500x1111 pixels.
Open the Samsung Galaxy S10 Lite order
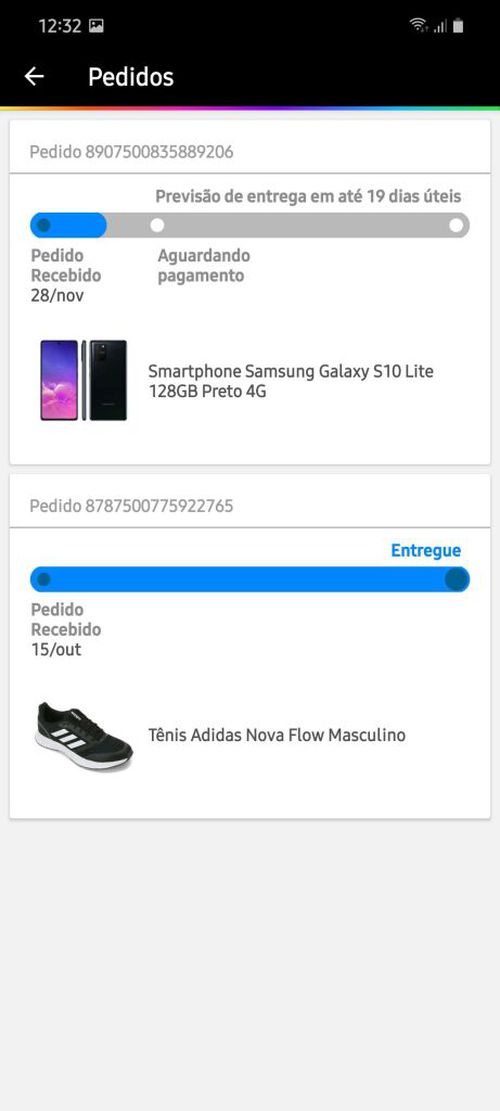tap(249, 292)
